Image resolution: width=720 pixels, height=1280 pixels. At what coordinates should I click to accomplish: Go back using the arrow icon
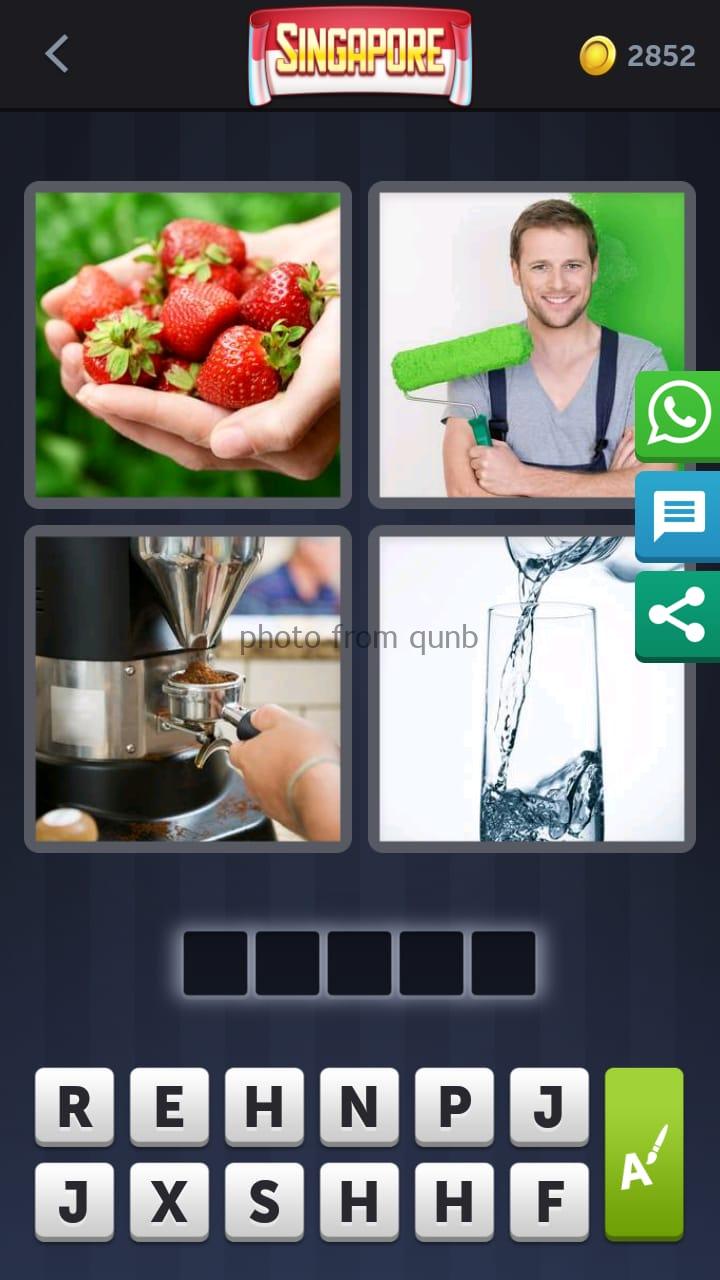pyautogui.click(x=57, y=54)
